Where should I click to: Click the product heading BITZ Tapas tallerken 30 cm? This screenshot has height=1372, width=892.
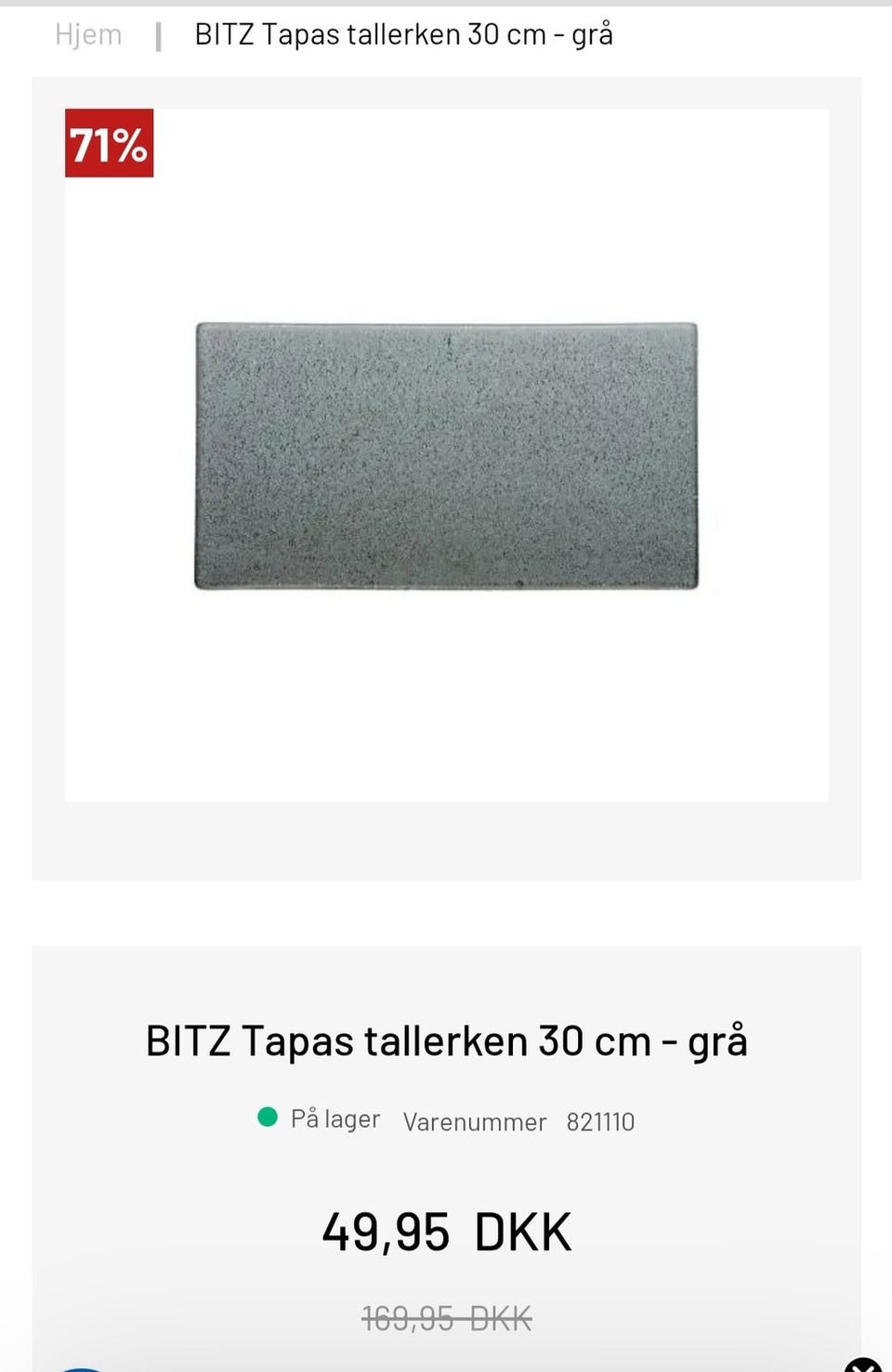pos(447,1040)
